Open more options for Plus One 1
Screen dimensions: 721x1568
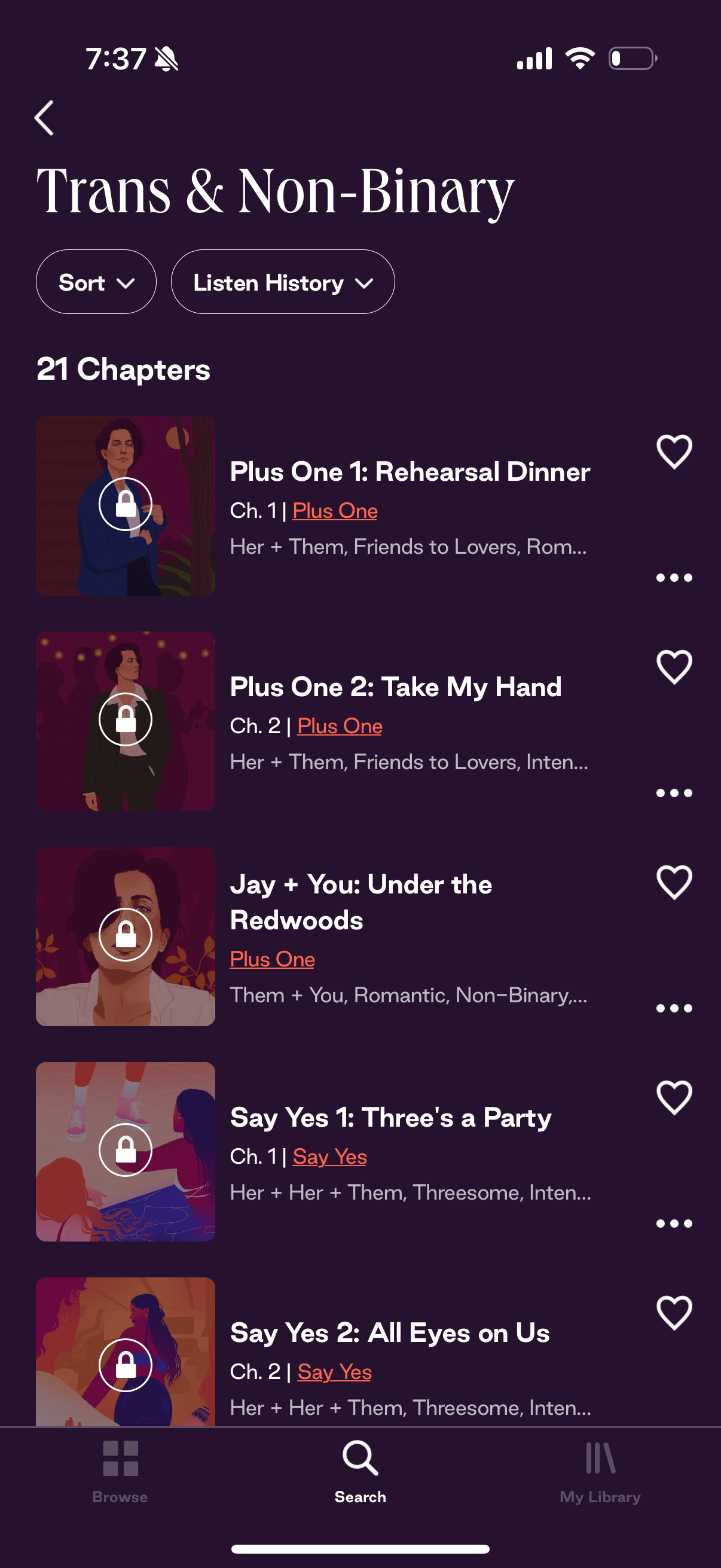674,578
